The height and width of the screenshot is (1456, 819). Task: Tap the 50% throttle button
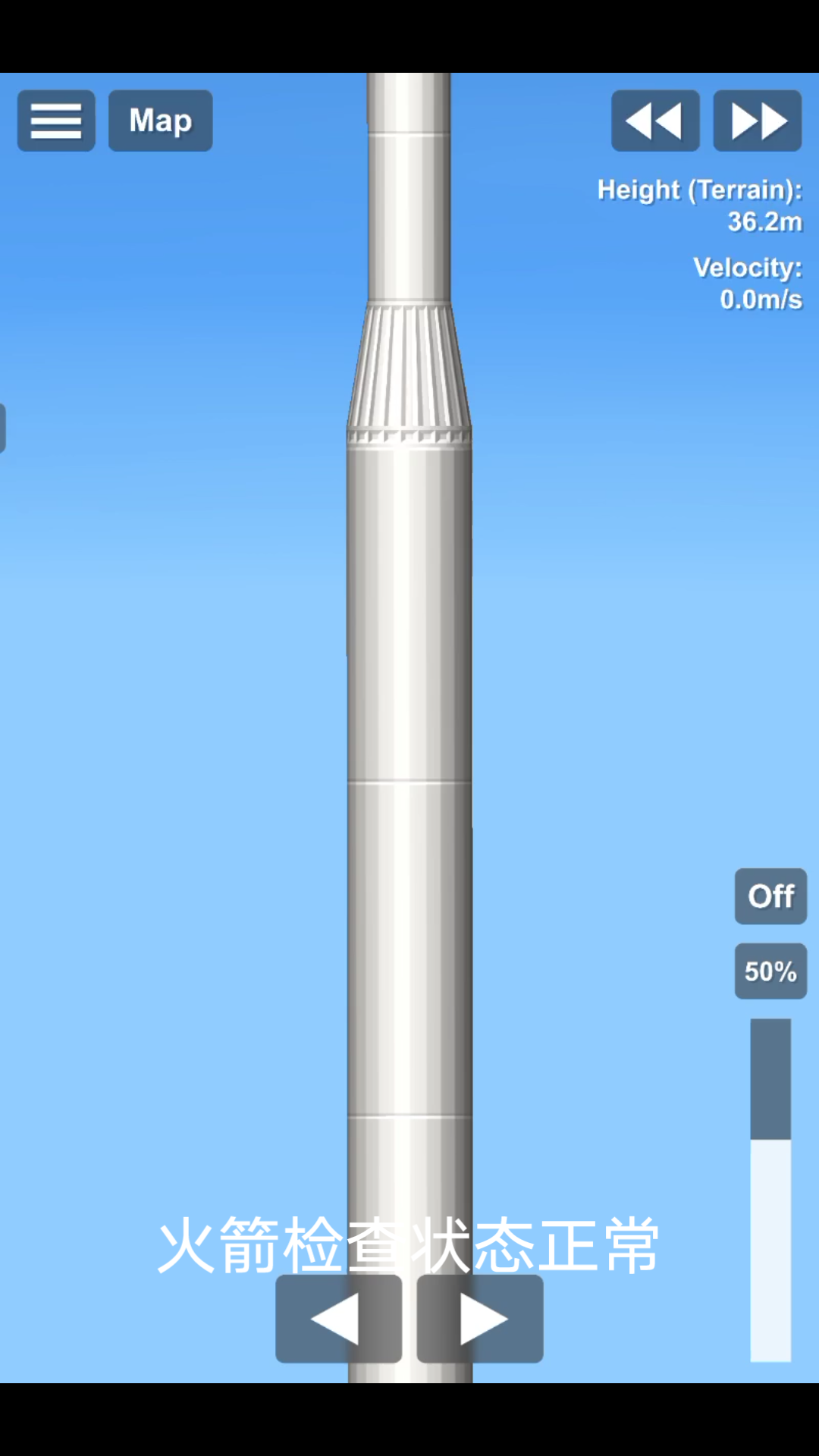click(770, 971)
